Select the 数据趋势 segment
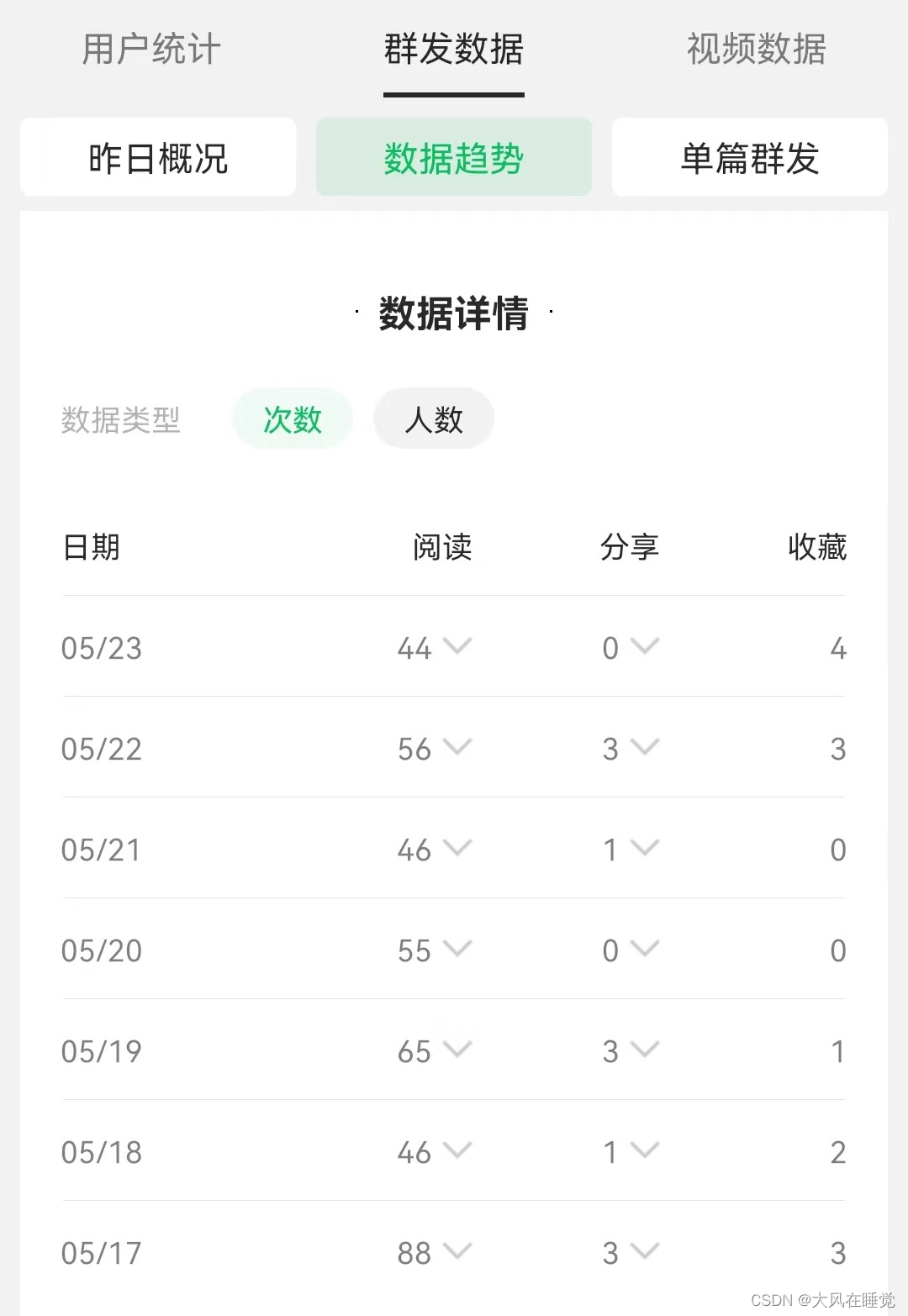The height and width of the screenshot is (1316, 908). click(x=454, y=158)
